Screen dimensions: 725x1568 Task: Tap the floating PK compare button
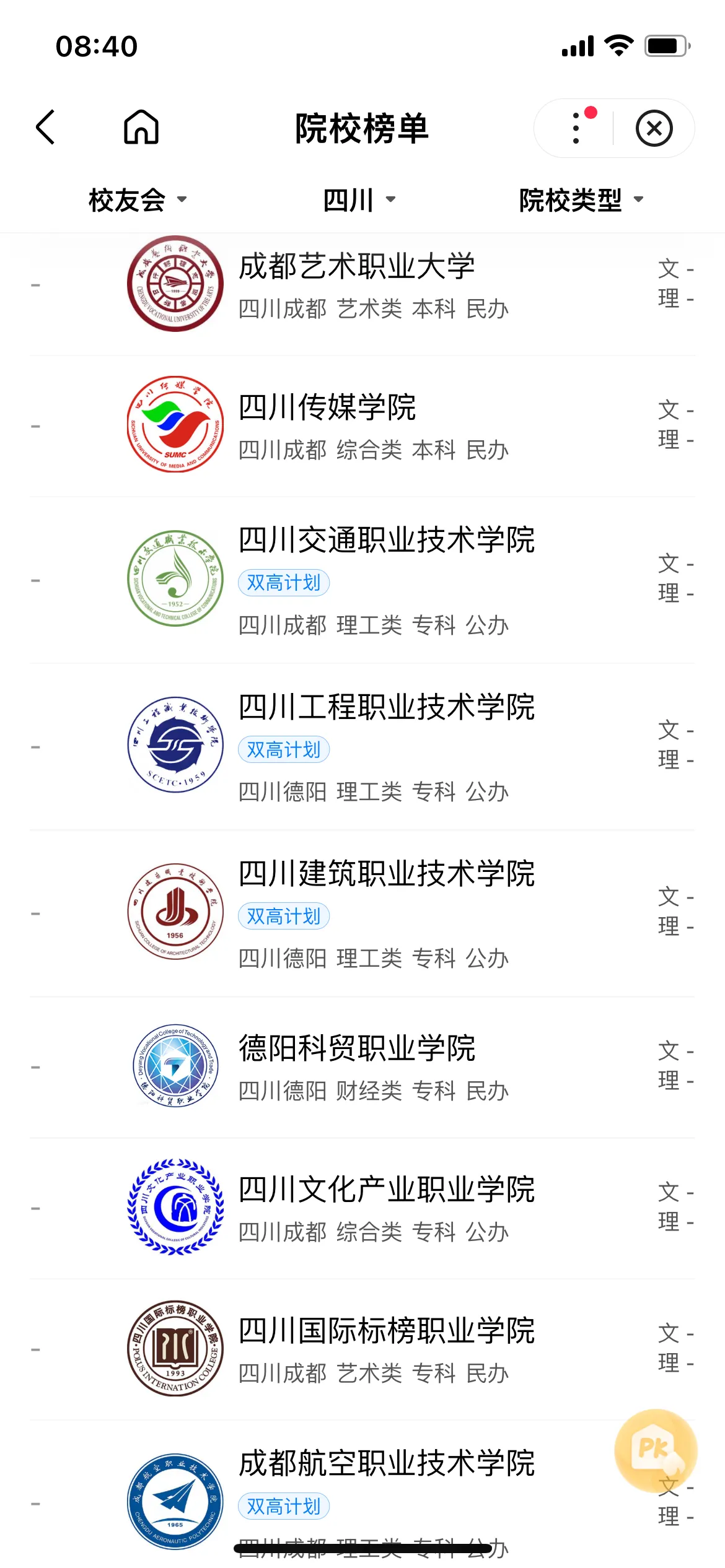656,1450
